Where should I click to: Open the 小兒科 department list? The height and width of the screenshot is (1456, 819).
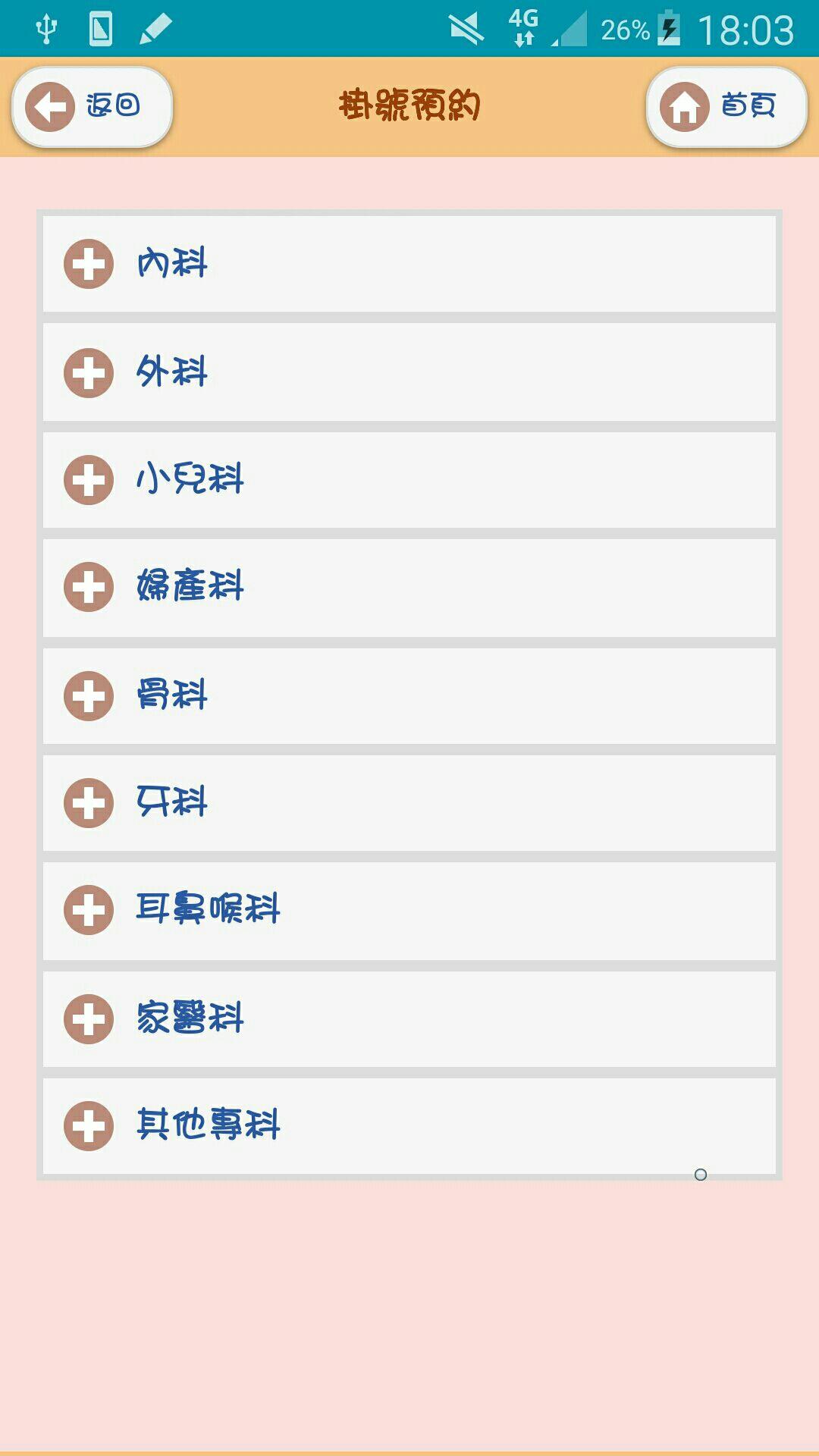pos(409,480)
